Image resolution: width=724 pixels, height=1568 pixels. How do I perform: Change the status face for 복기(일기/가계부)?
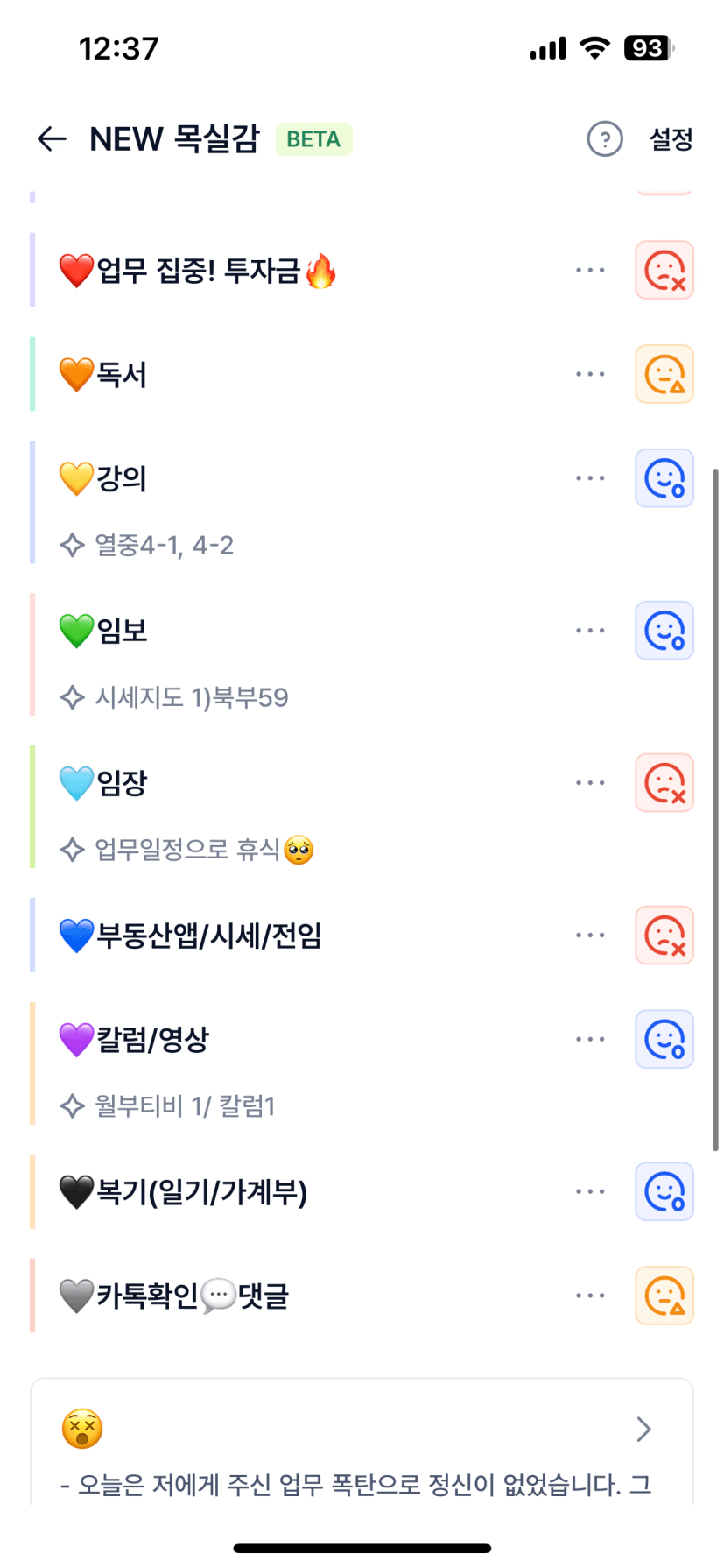point(664,1191)
